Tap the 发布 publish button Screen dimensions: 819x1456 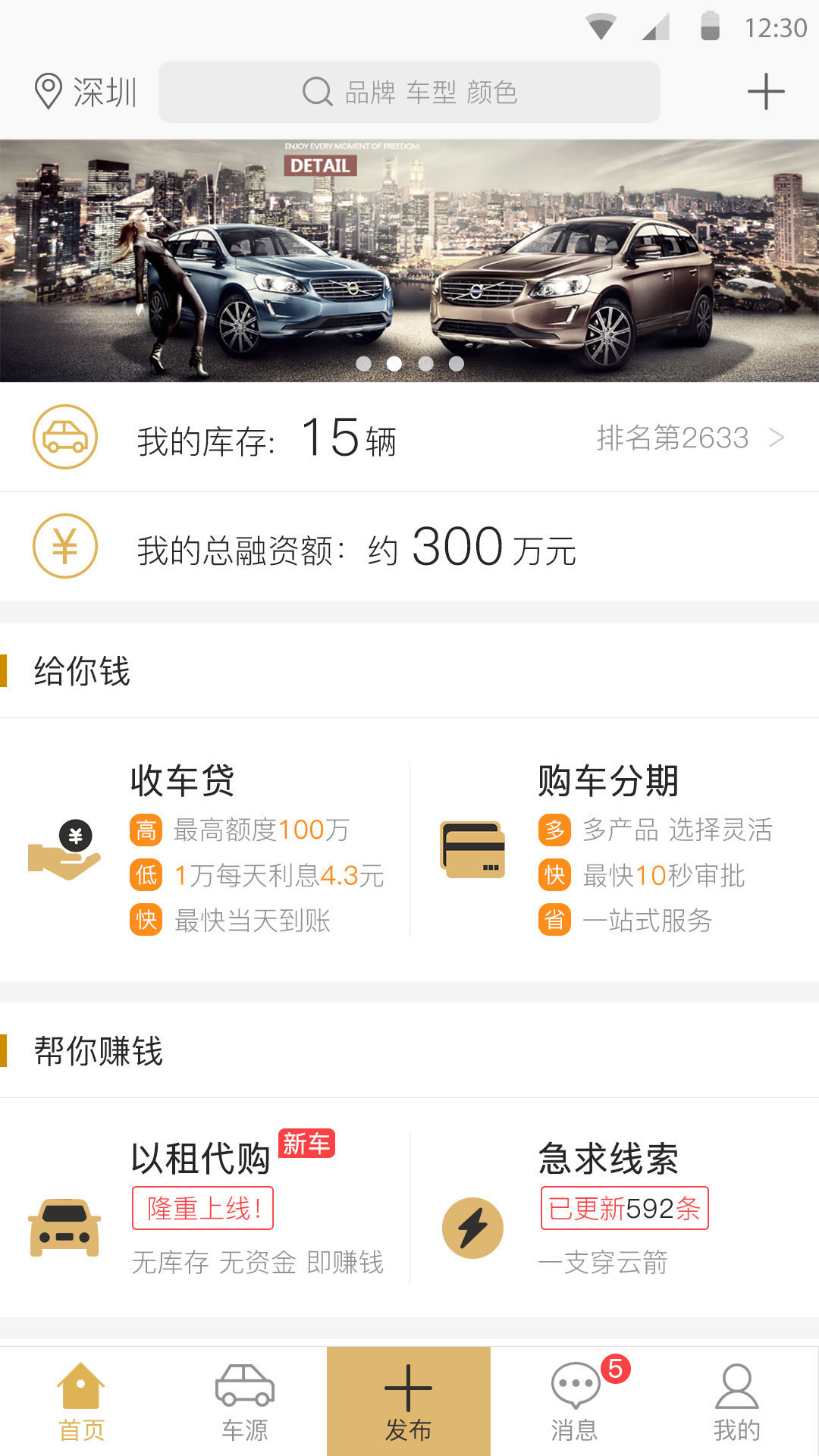pyautogui.click(x=408, y=1401)
